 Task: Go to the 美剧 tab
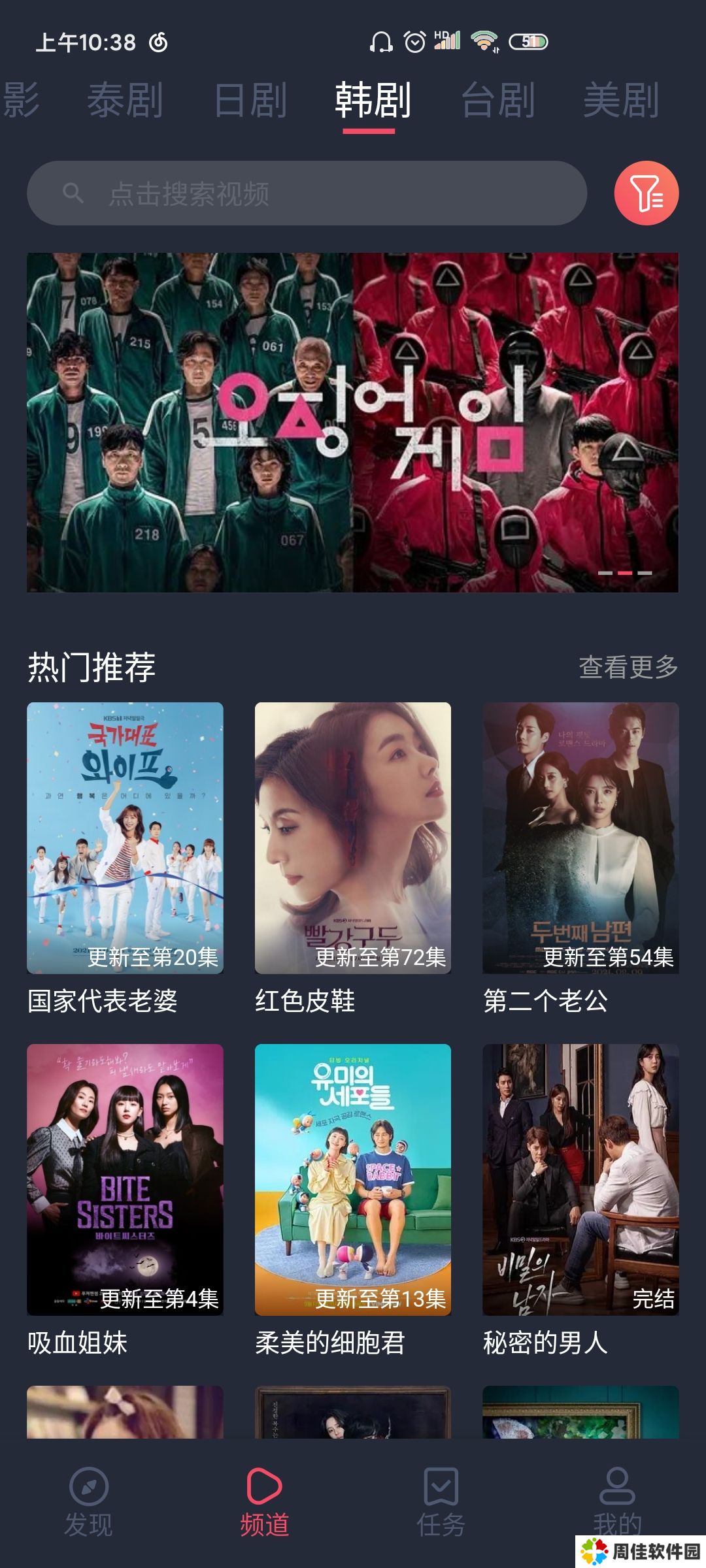pos(620,101)
